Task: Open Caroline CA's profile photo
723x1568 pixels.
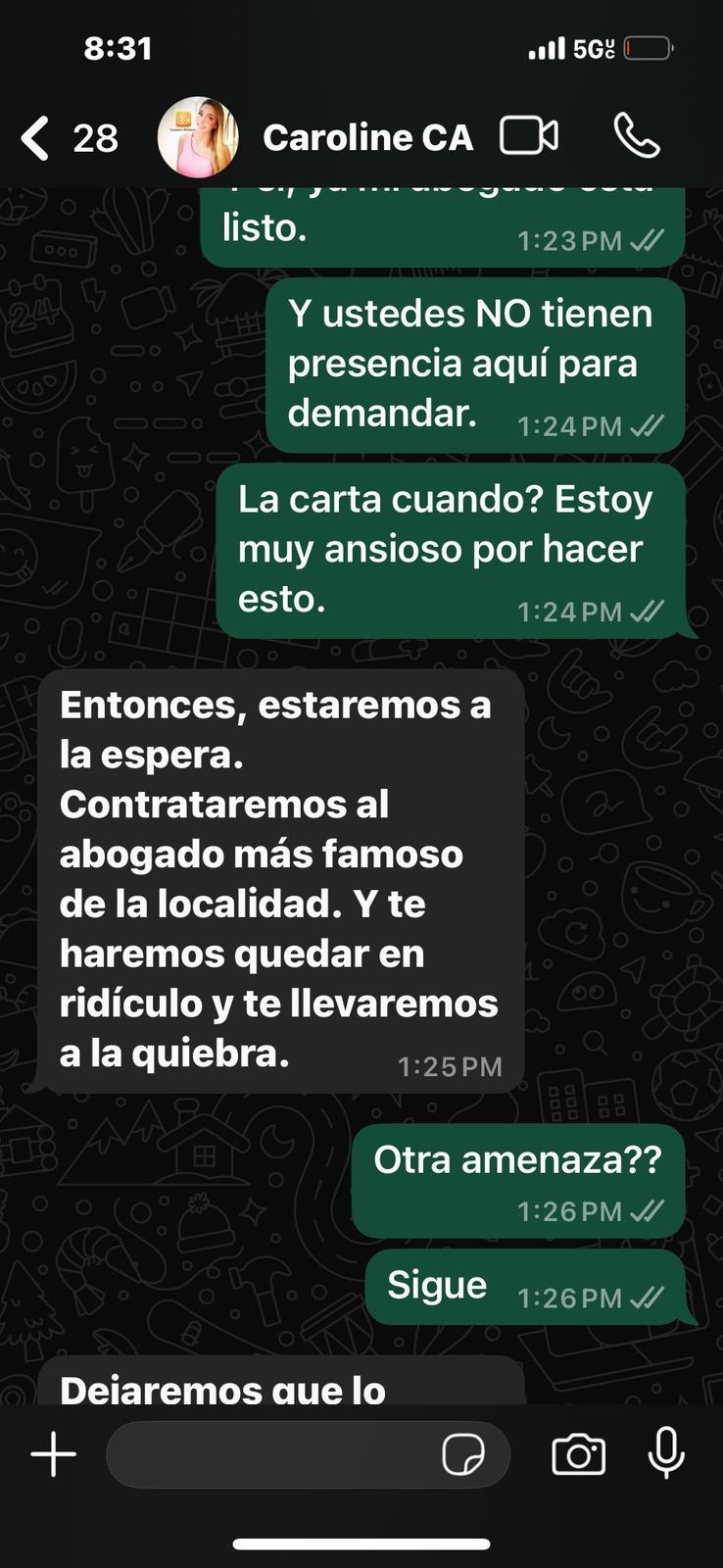Action: point(198,137)
